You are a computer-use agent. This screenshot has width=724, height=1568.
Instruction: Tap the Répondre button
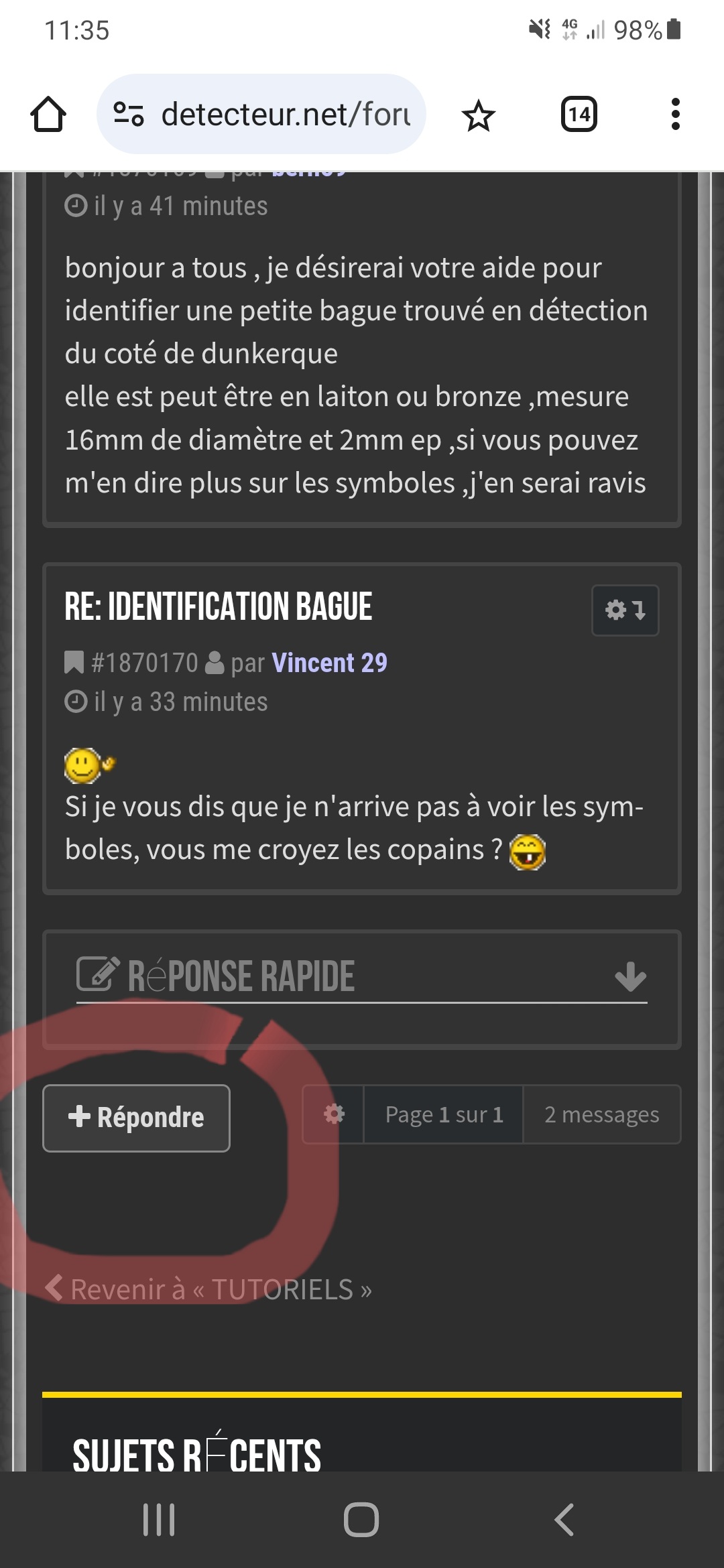pos(136,1118)
